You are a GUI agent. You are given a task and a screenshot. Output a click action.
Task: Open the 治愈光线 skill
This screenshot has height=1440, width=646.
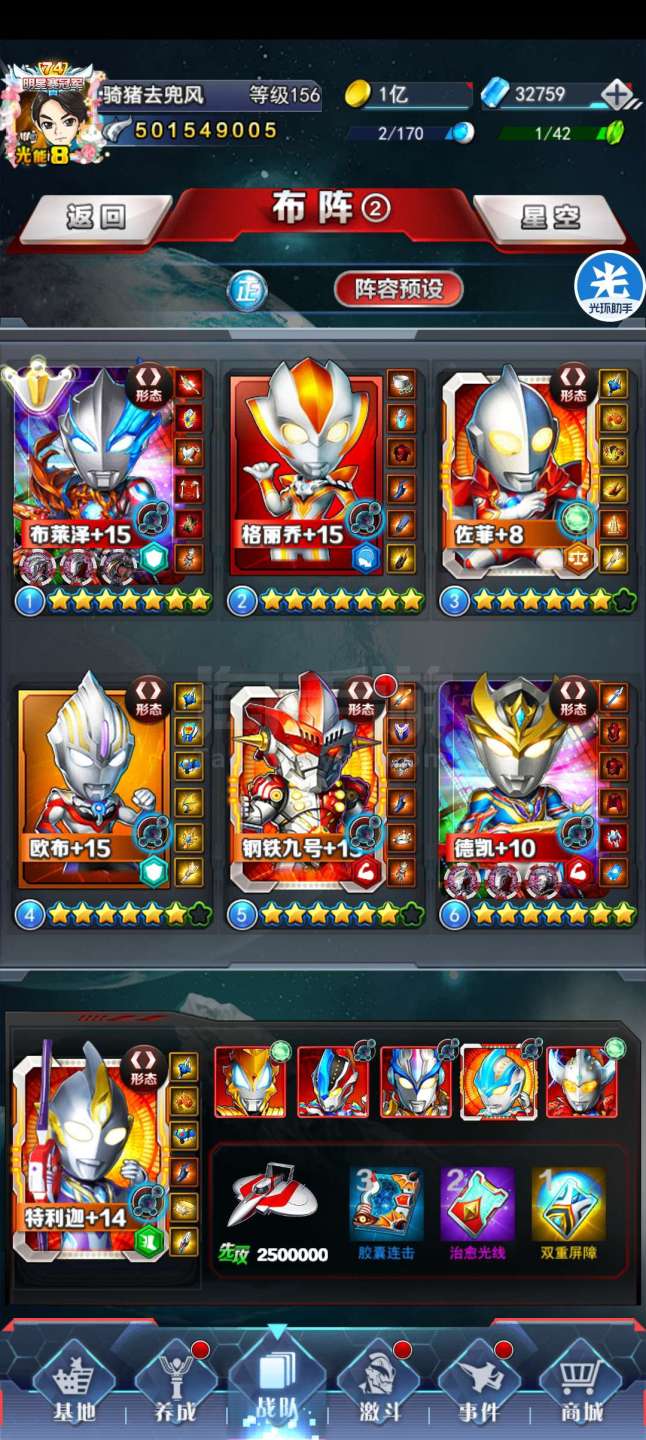point(477,1214)
